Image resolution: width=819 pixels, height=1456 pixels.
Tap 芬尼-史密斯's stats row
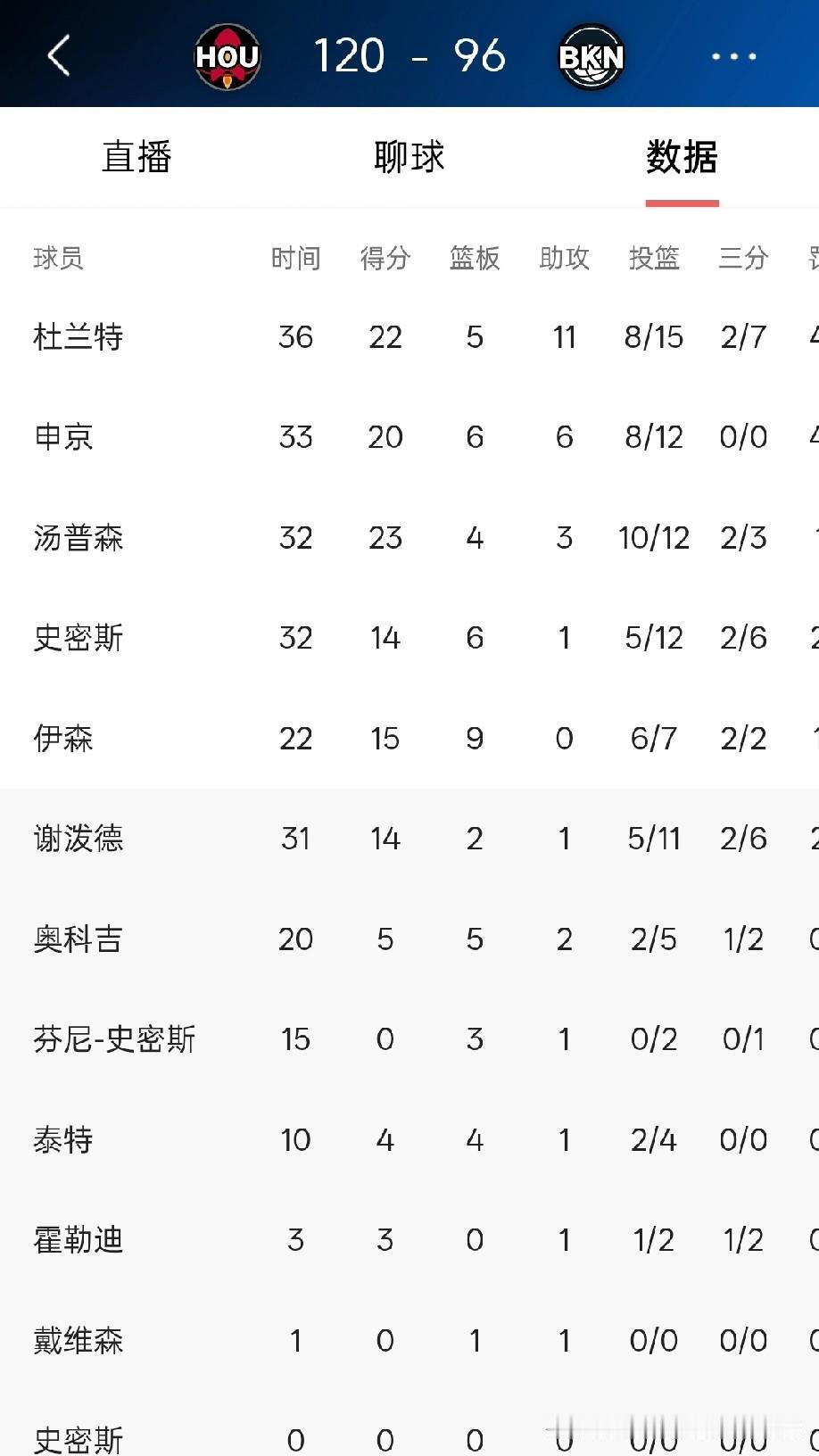[112, 1038]
